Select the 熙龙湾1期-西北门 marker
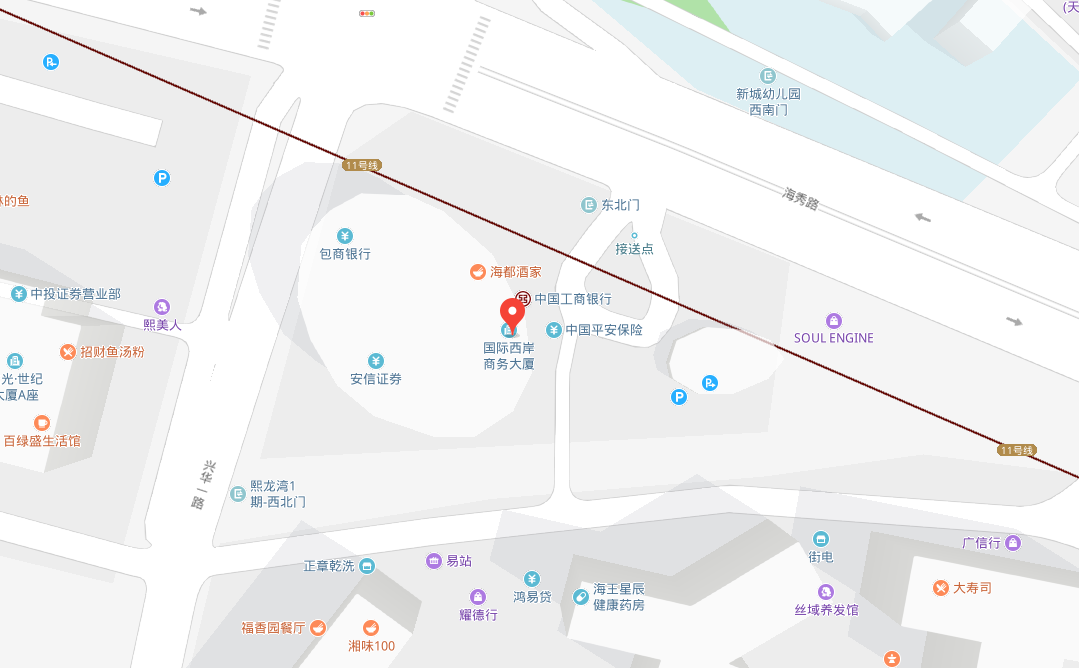 tap(238, 493)
